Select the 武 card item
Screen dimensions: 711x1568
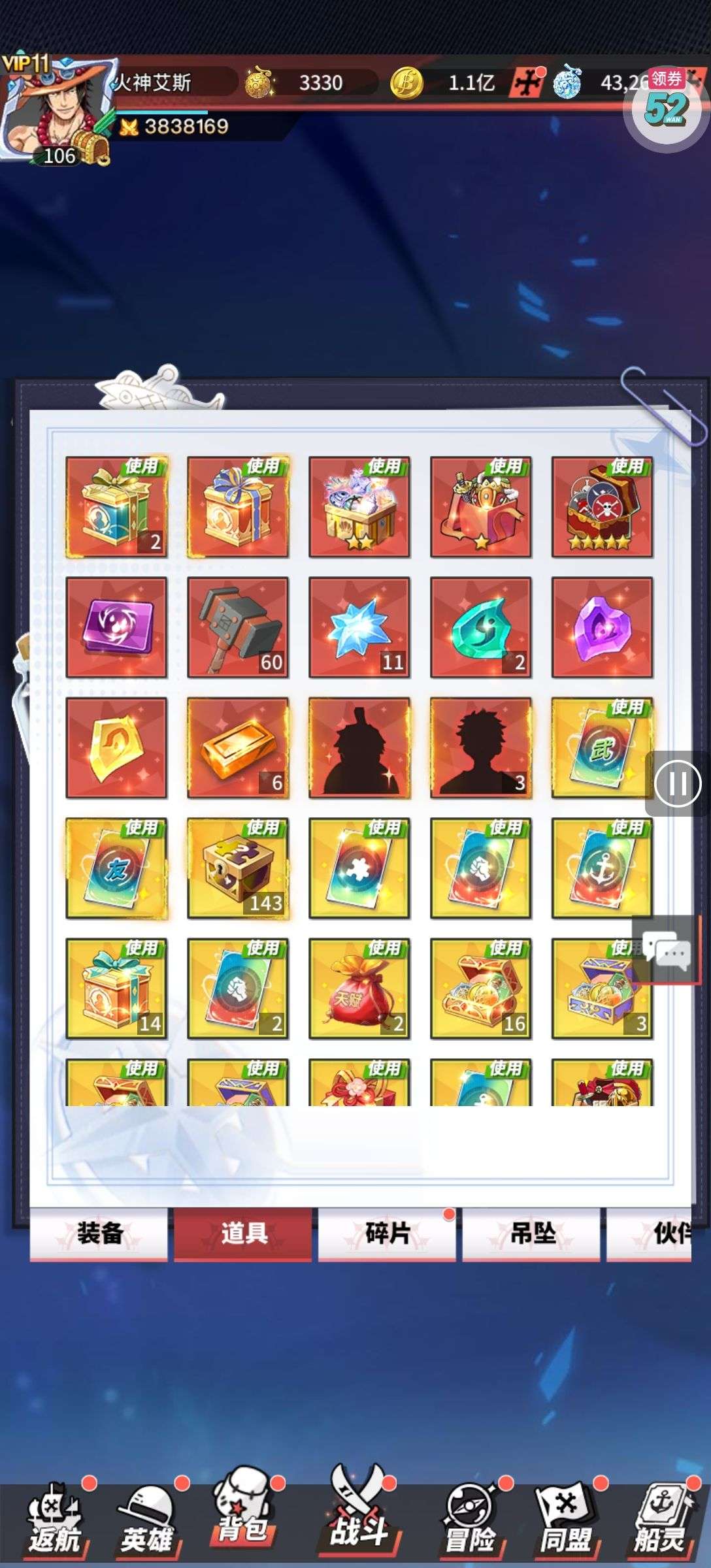[x=602, y=747]
